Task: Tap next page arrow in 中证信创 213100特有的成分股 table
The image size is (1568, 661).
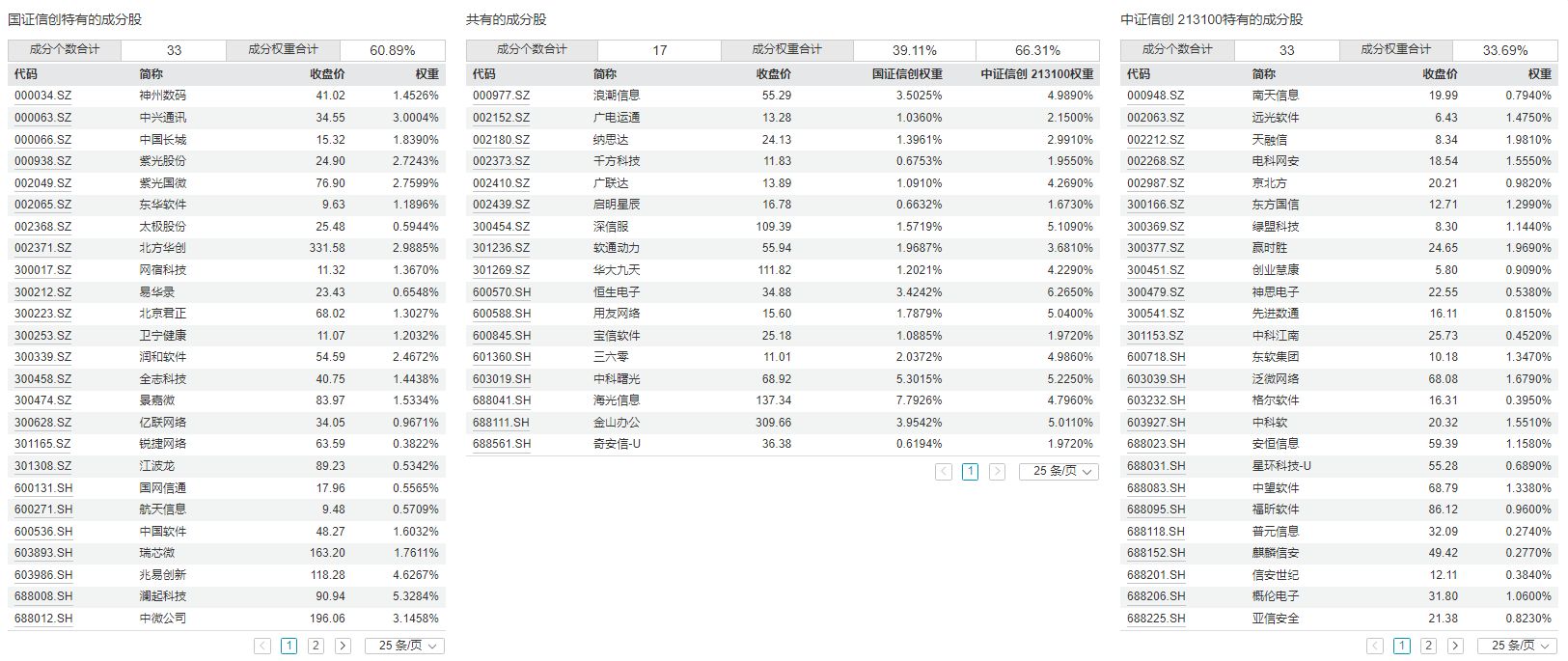Action: [1456, 646]
